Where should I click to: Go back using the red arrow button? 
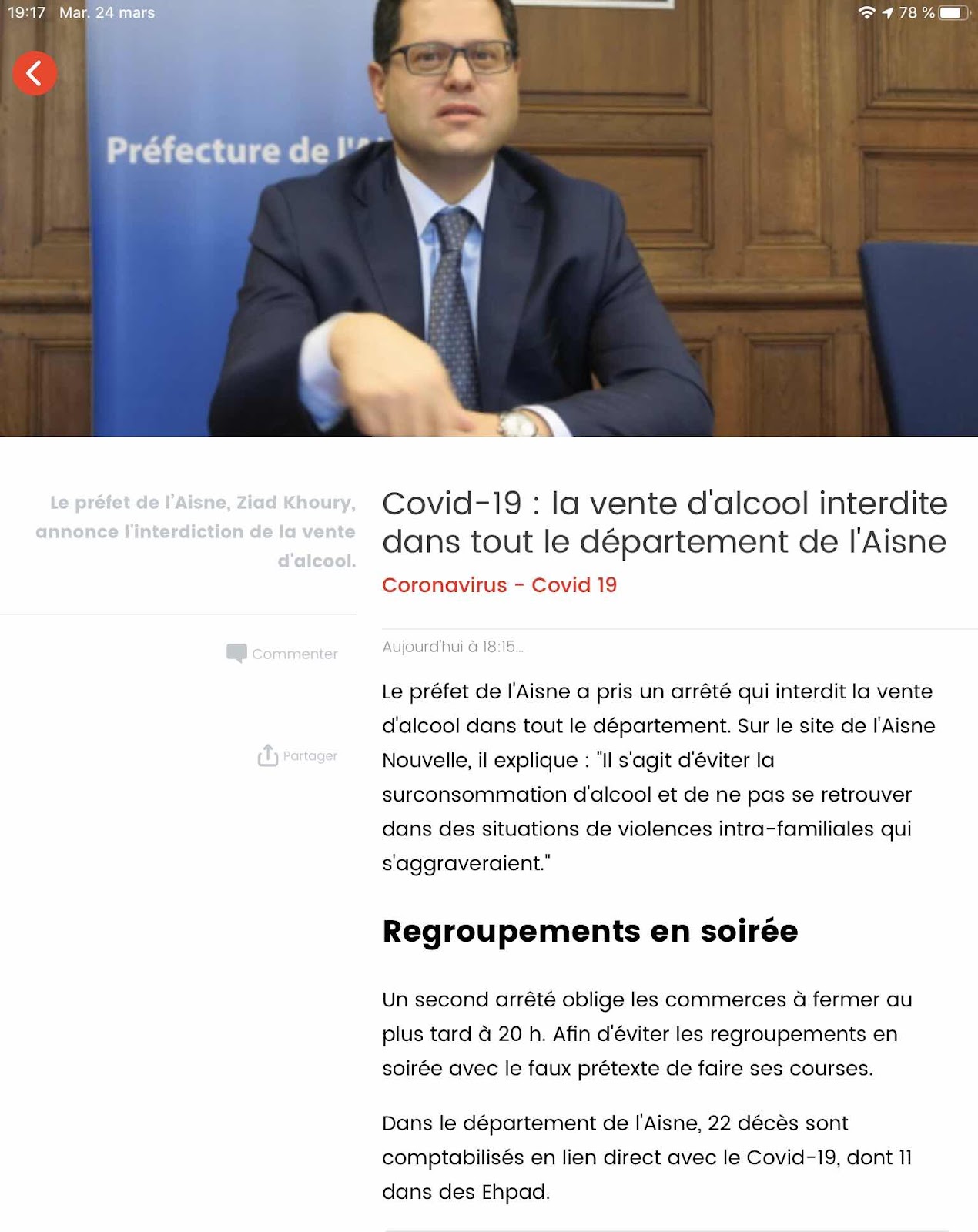[x=35, y=74]
